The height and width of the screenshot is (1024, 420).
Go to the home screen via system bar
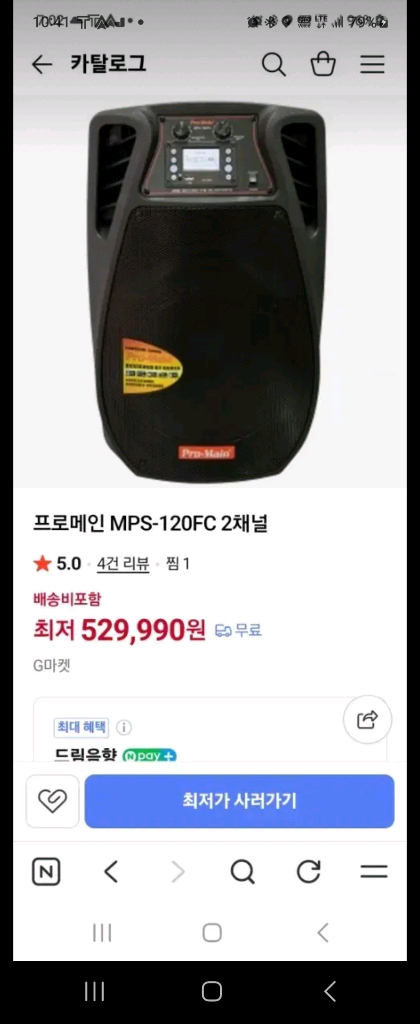[x=212, y=992]
